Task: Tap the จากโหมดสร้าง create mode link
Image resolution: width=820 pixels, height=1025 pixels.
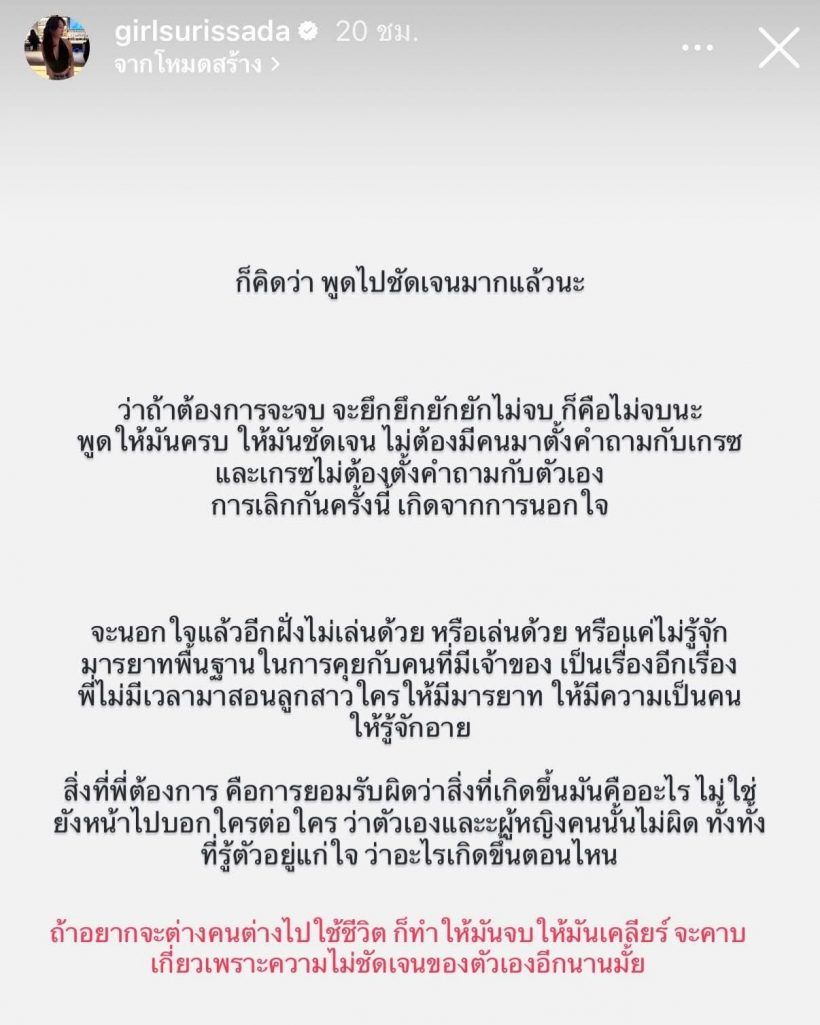Action: pyautogui.click(x=196, y=63)
